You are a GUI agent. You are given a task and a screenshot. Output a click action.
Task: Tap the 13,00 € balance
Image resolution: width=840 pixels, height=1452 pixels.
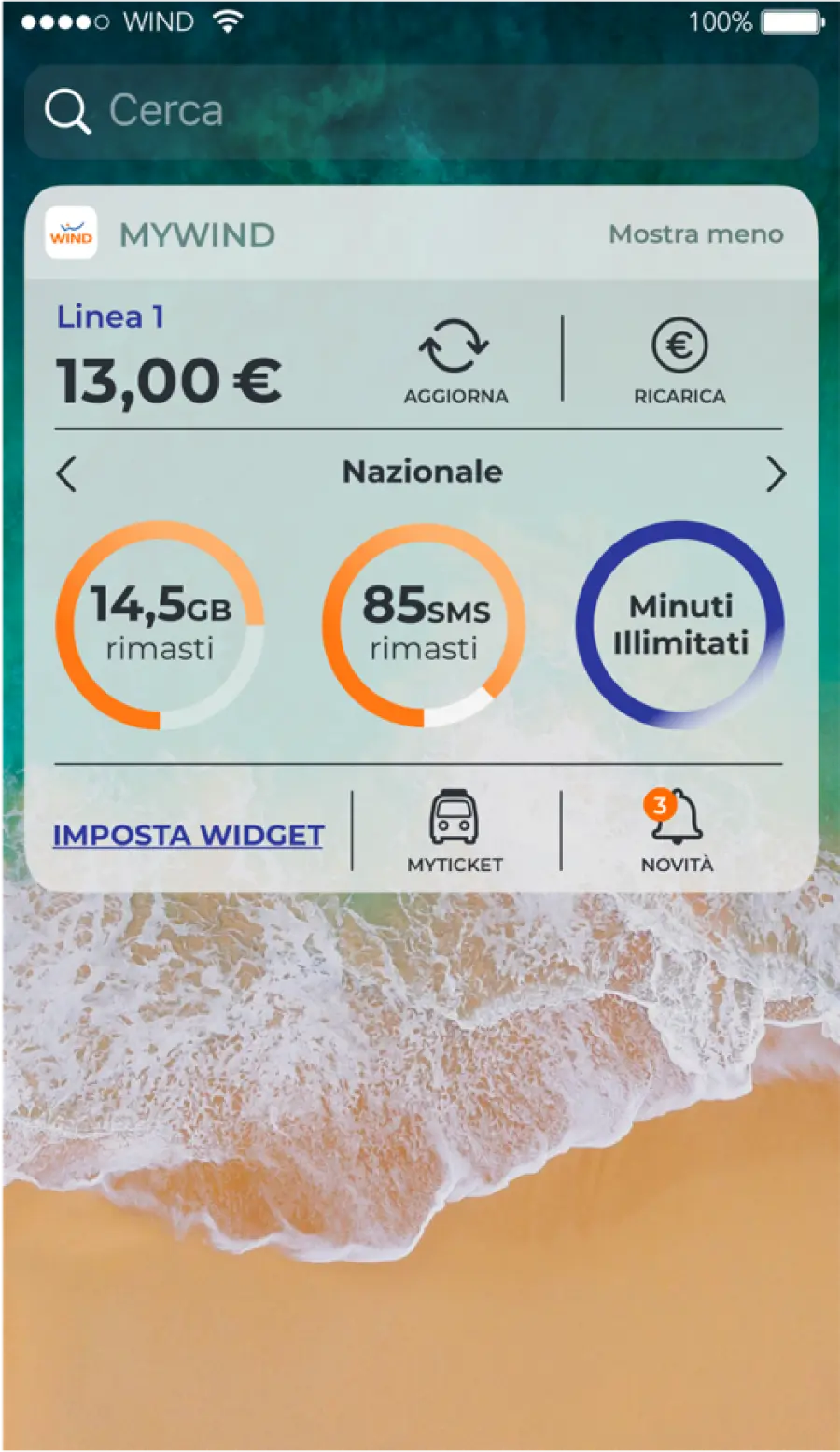171,379
